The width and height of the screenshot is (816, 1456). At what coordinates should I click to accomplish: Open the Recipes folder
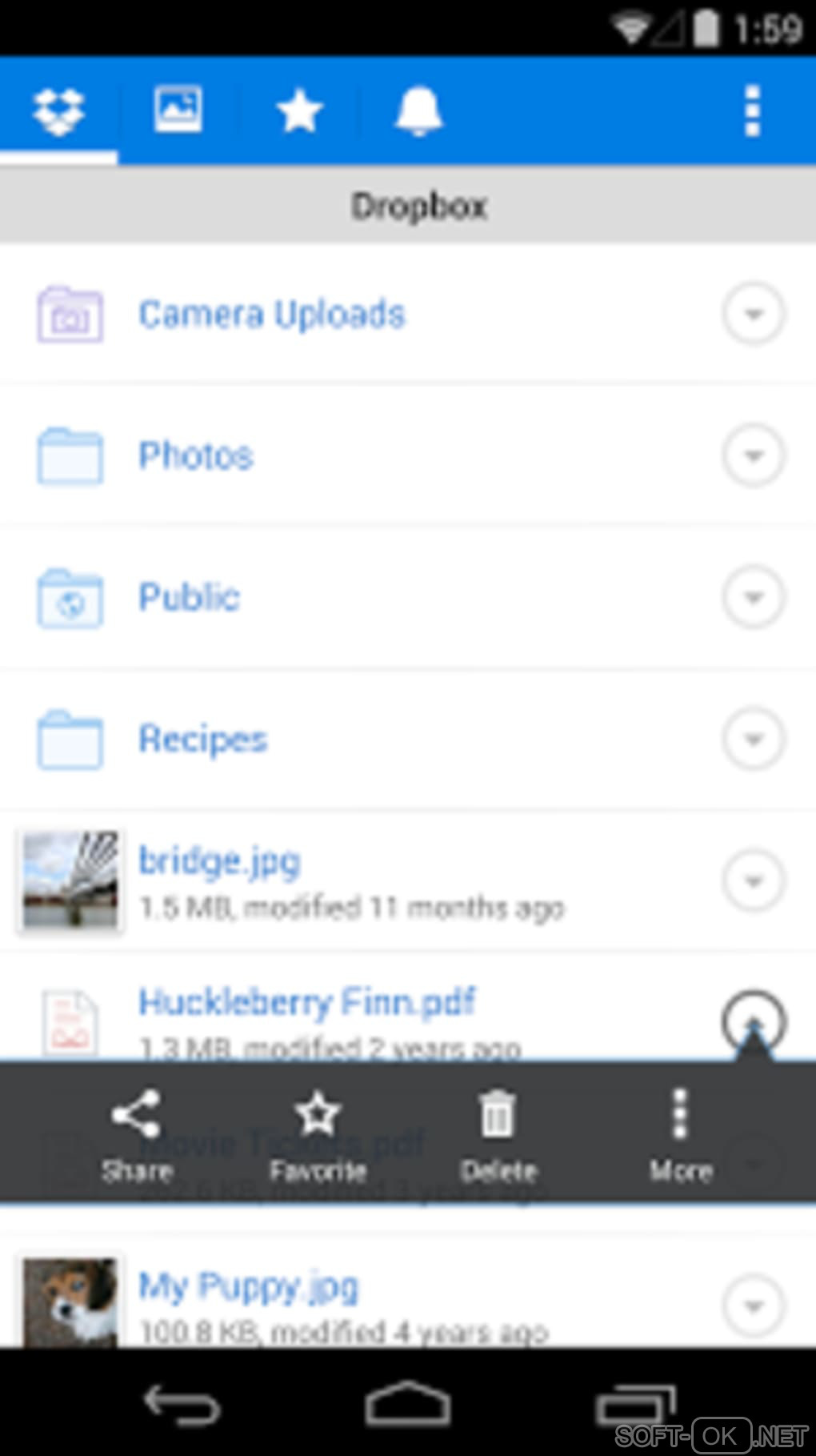click(203, 739)
